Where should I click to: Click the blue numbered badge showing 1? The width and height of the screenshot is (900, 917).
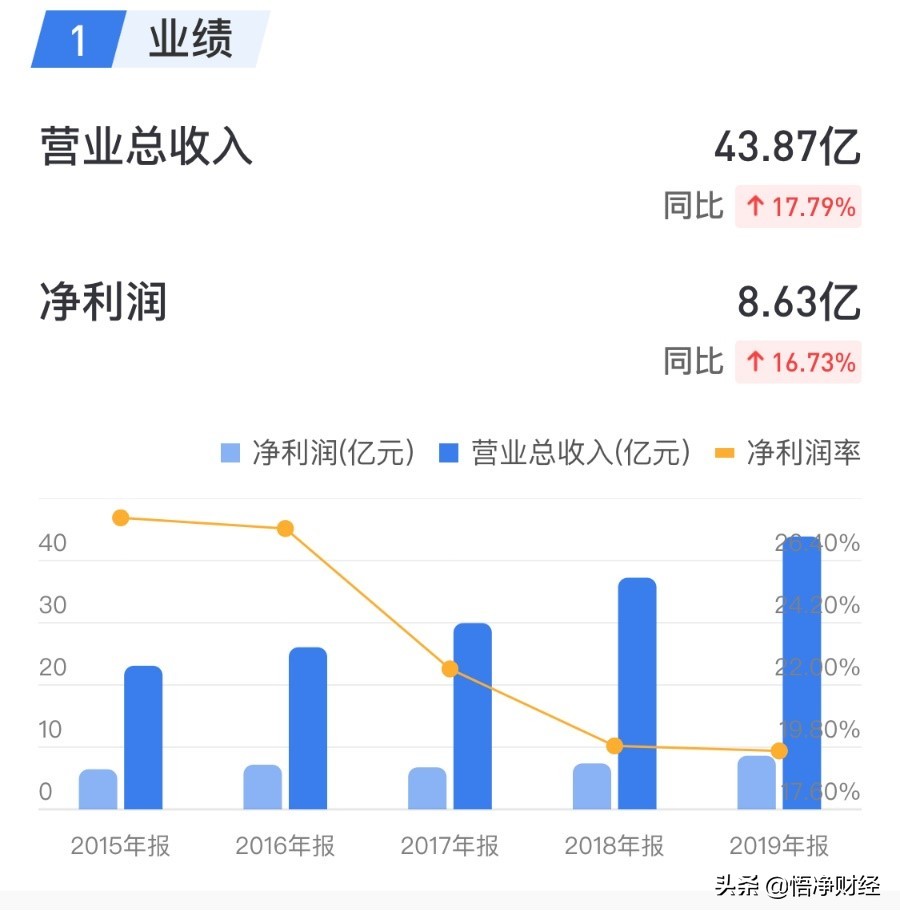[x=78, y=41]
